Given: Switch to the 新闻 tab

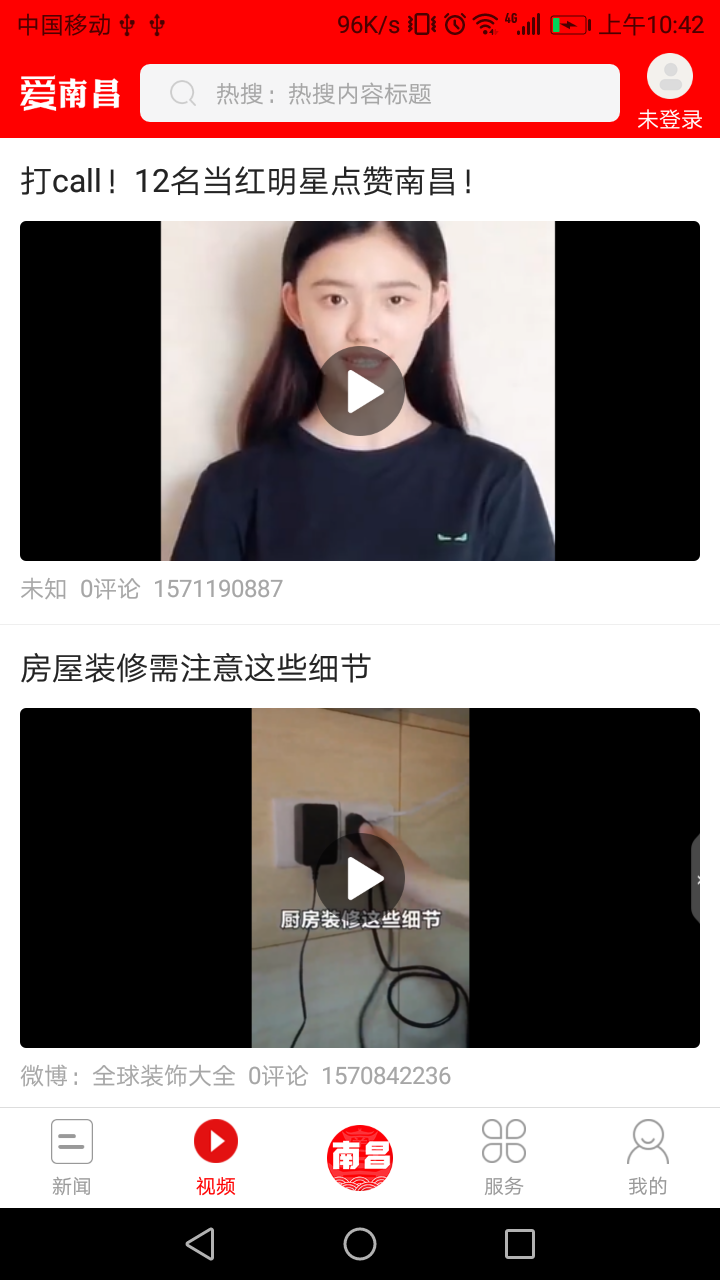Looking at the screenshot, I should pos(72,1158).
